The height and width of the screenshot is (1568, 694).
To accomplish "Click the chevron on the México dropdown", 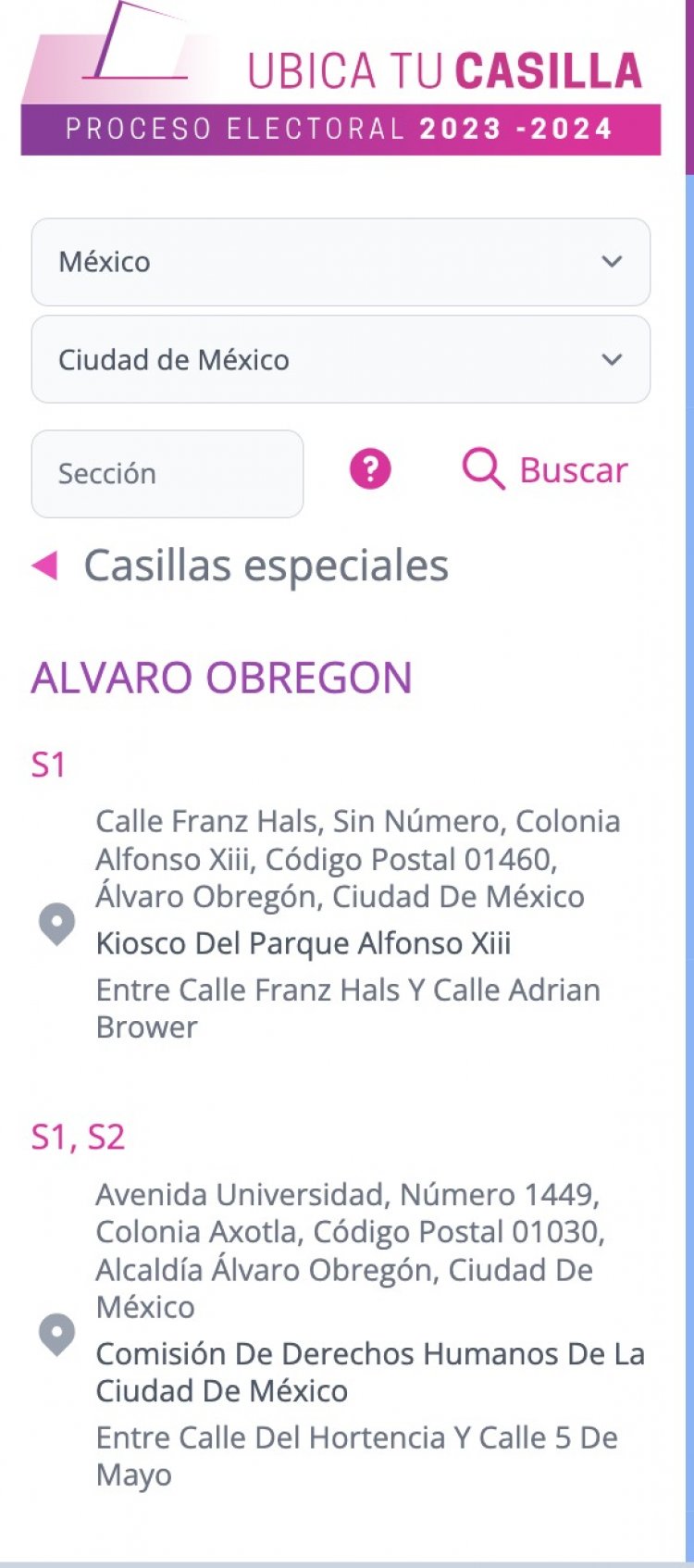I will [x=610, y=262].
